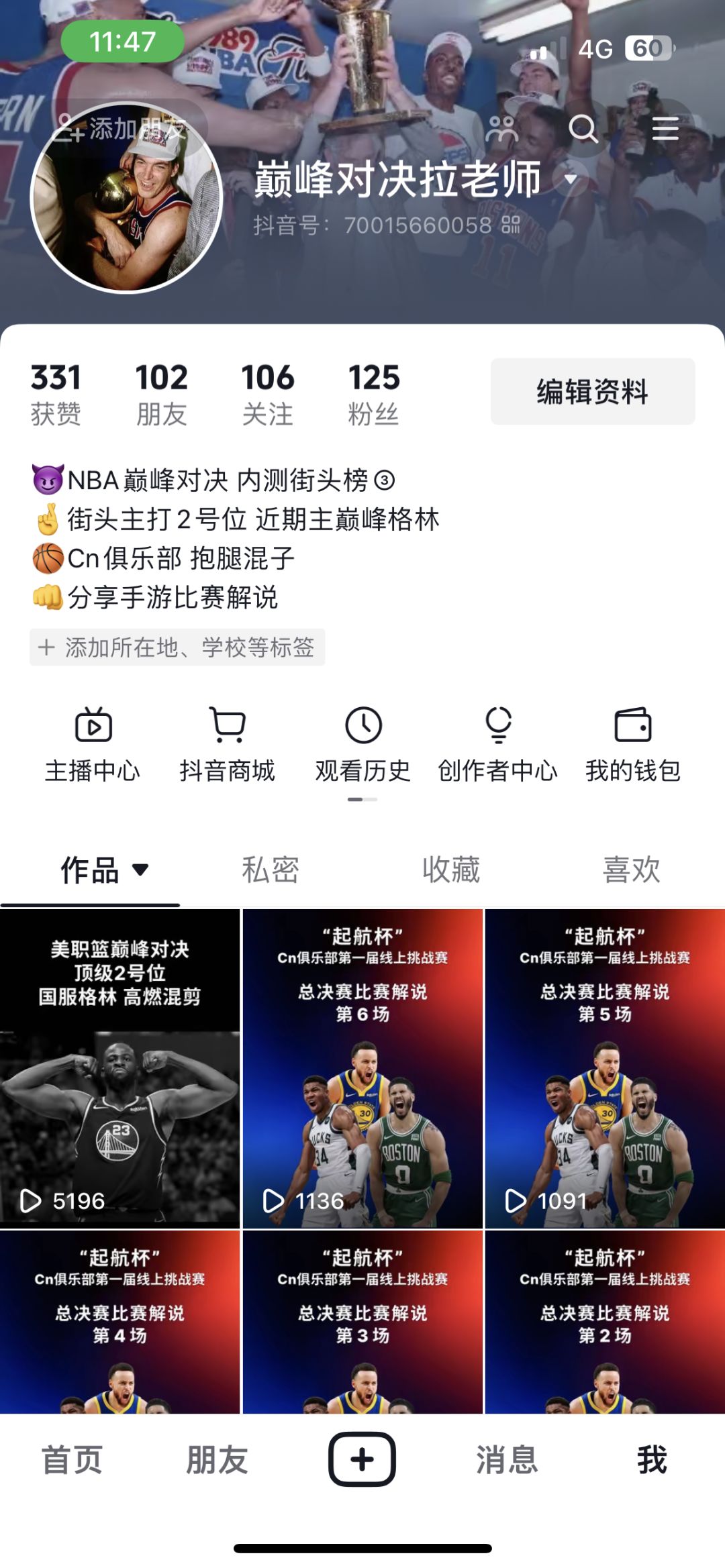Play the 国服格林 高燃混剪 video thumbnail
This screenshot has height=1568, width=725.
click(121, 1074)
